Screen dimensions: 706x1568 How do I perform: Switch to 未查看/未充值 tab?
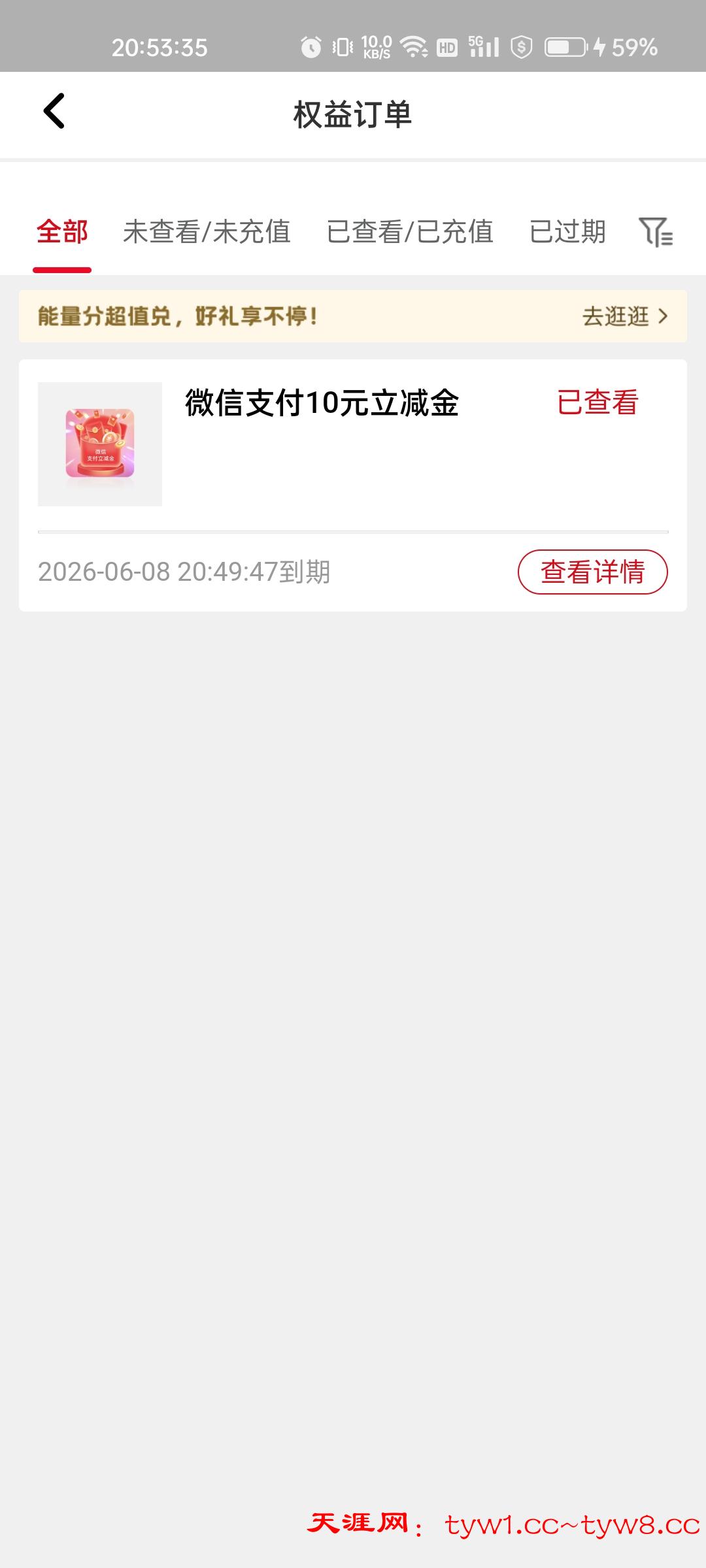pos(207,232)
